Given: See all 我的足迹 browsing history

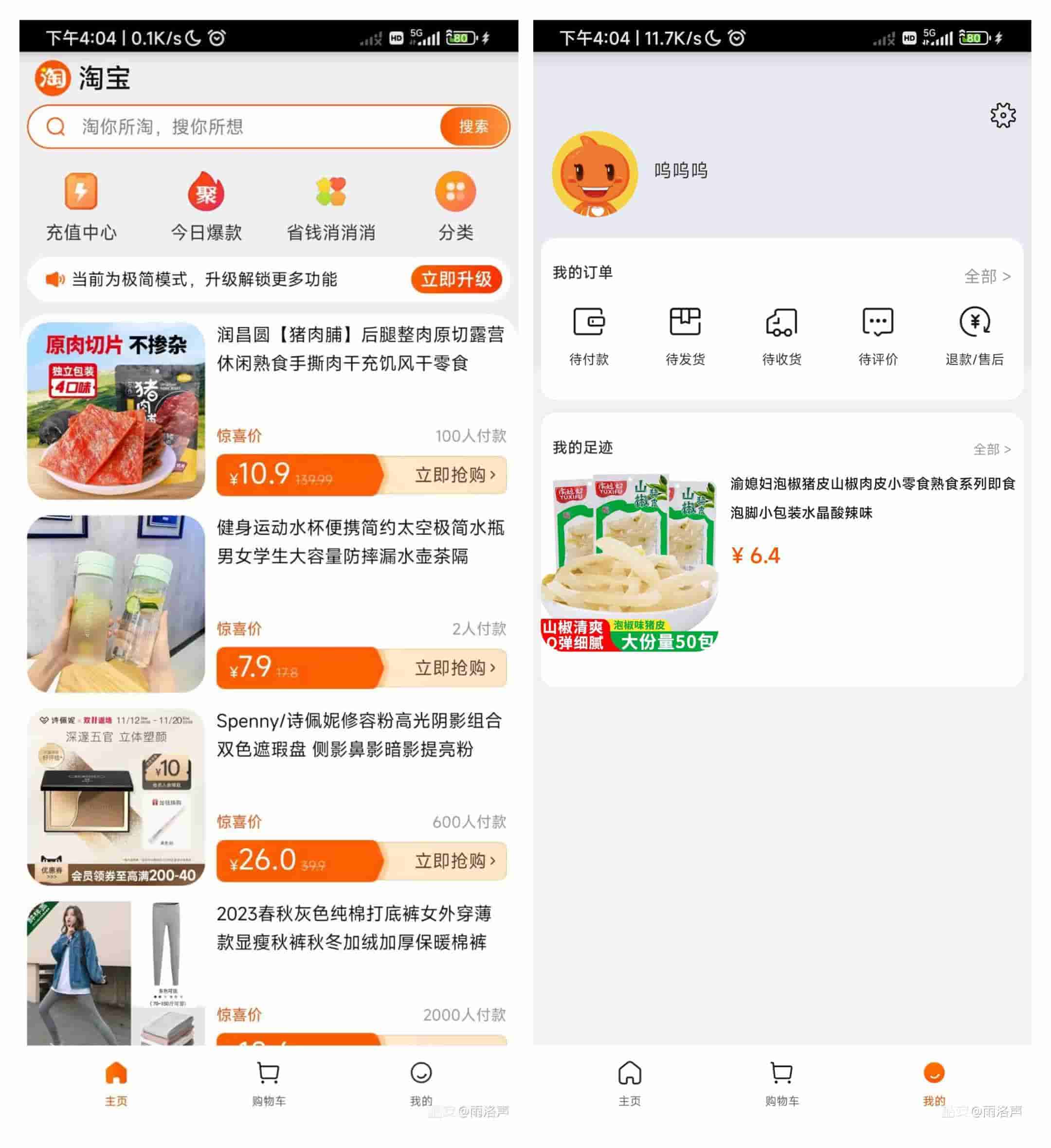Looking at the screenshot, I should tap(991, 449).
